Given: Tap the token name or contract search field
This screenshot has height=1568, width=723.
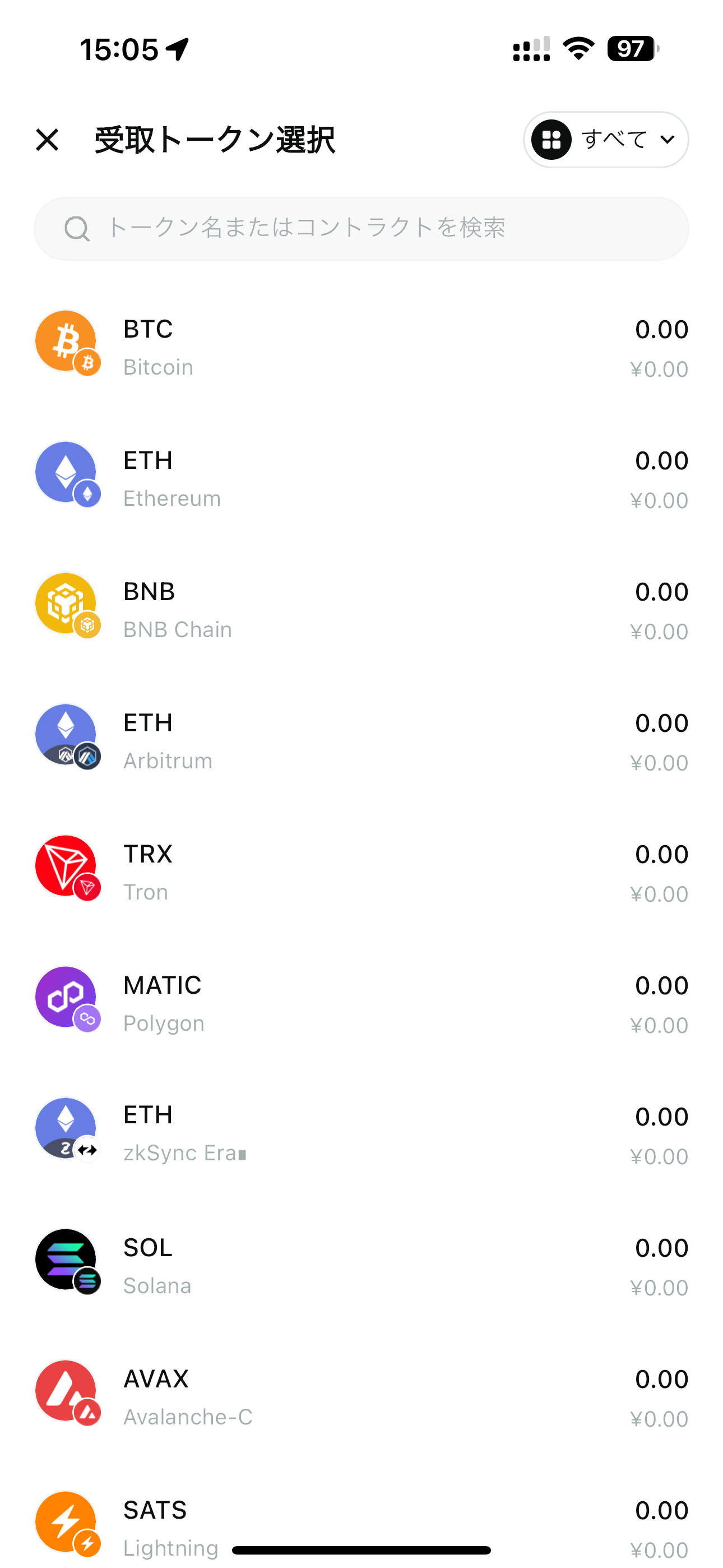Looking at the screenshot, I should pyautogui.click(x=361, y=228).
